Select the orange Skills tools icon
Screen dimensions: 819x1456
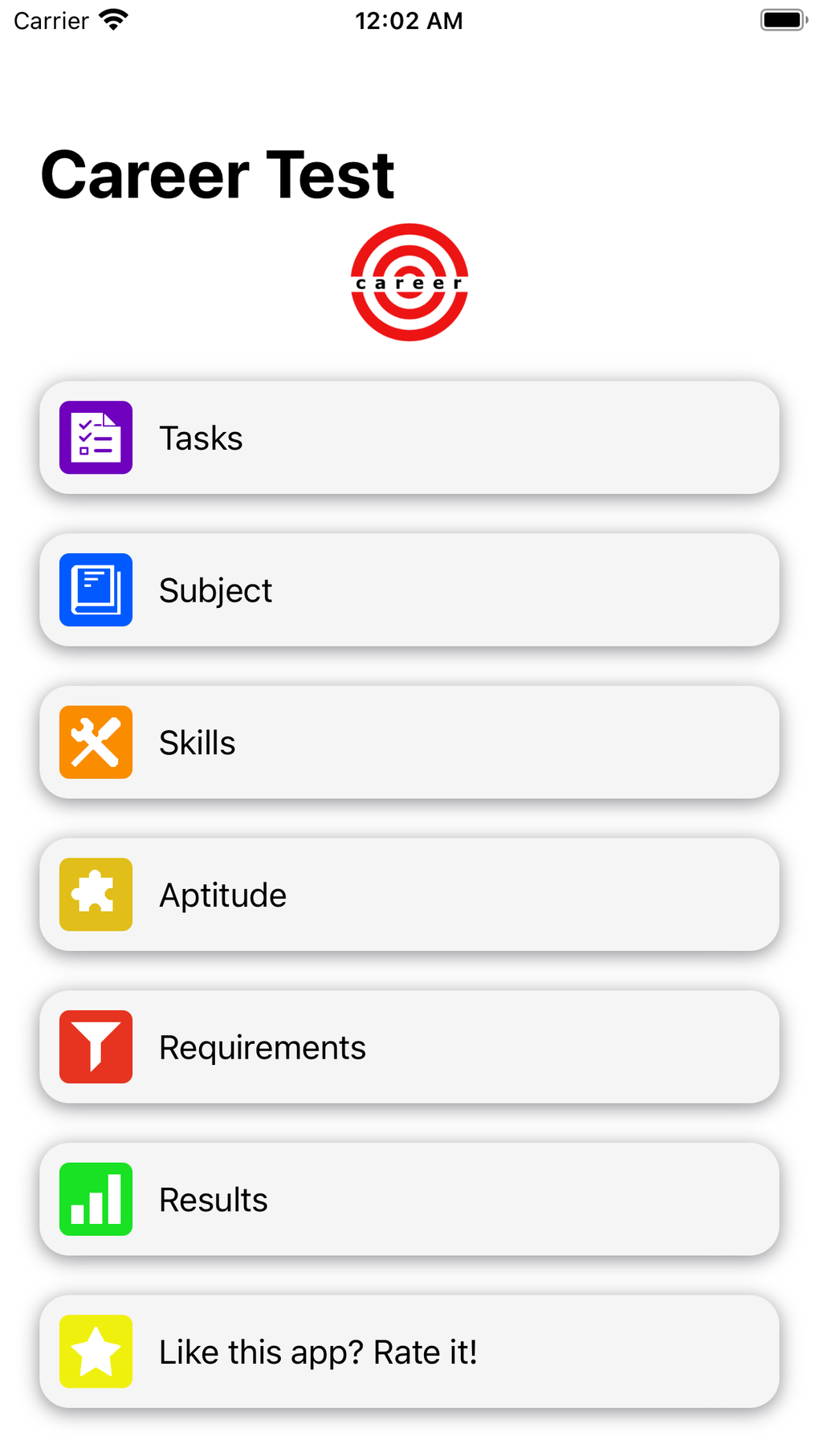point(96,742)
